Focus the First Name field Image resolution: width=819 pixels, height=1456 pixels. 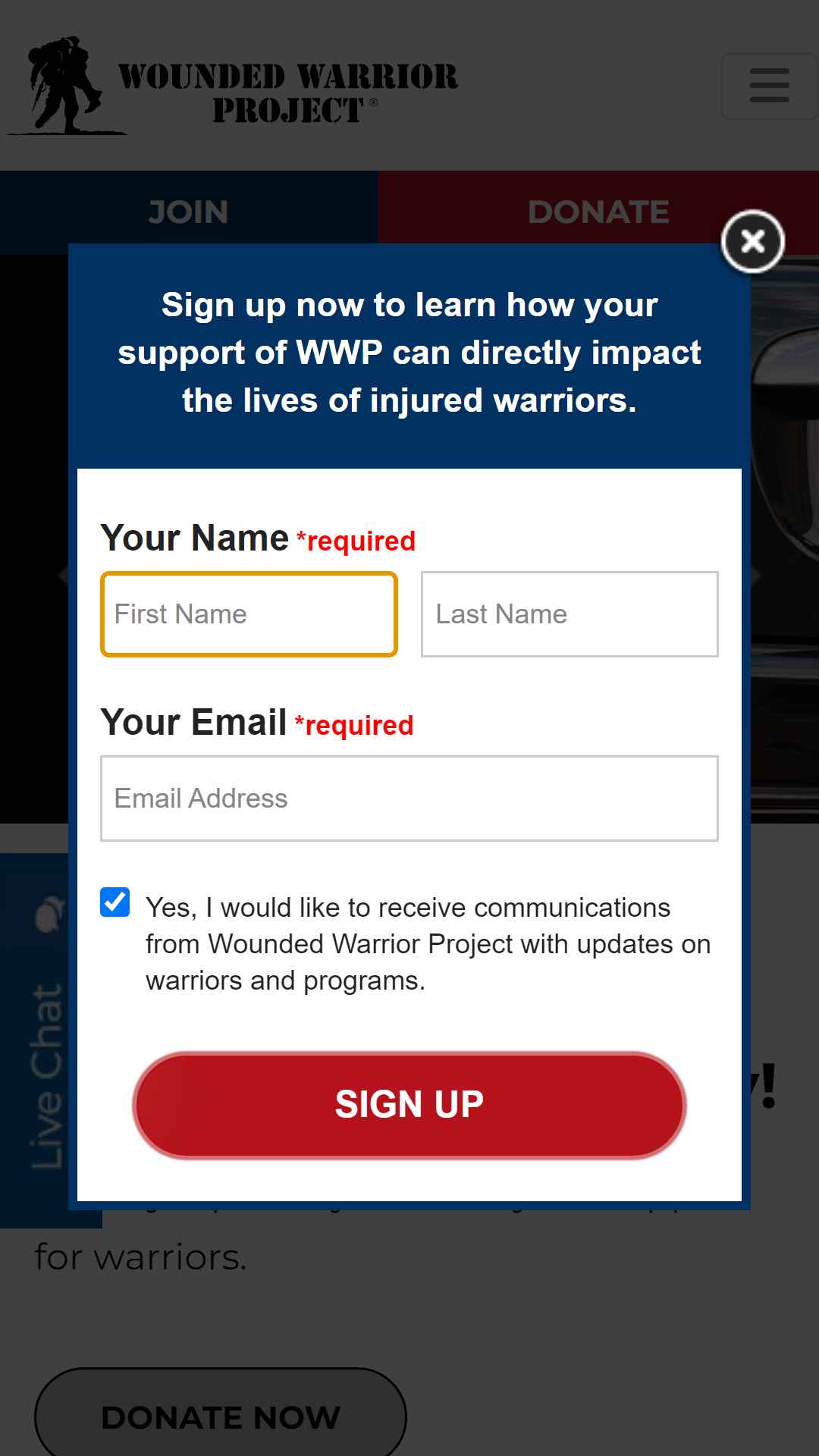point(249,614)
